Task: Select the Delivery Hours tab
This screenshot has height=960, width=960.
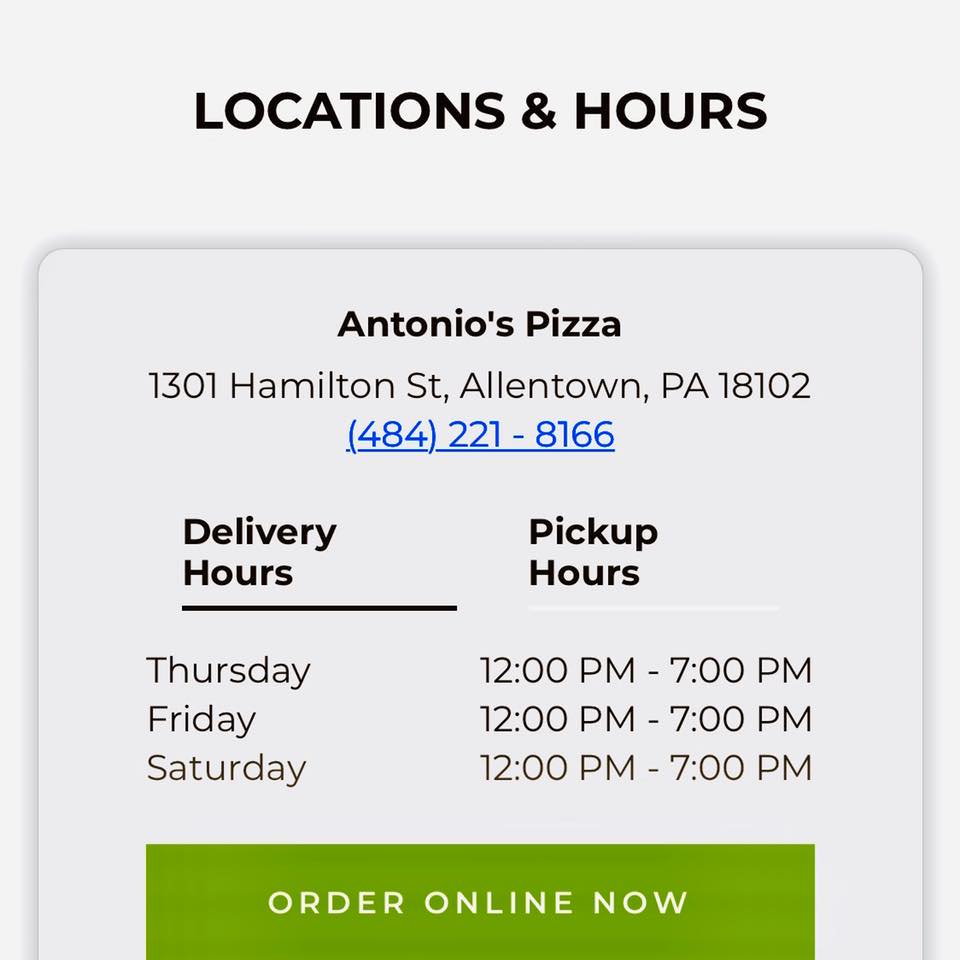Action: pyautogui.click(x=260, y=552)
